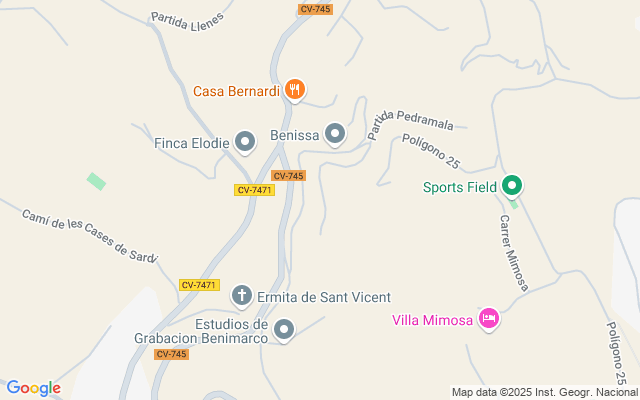Select the Finca Elodie place marker

[245, 143]
